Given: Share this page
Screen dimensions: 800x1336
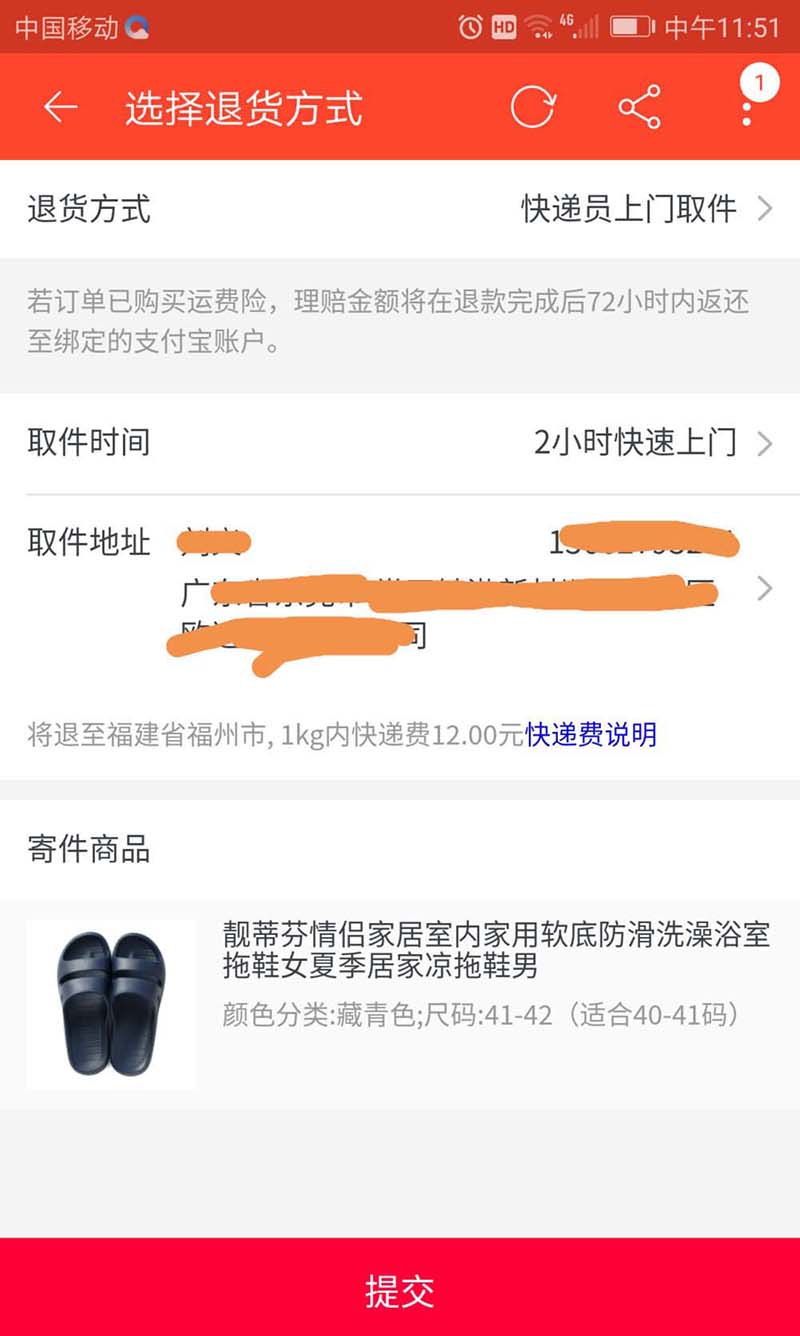Looking at the screenshot, I should pos(639,107).
